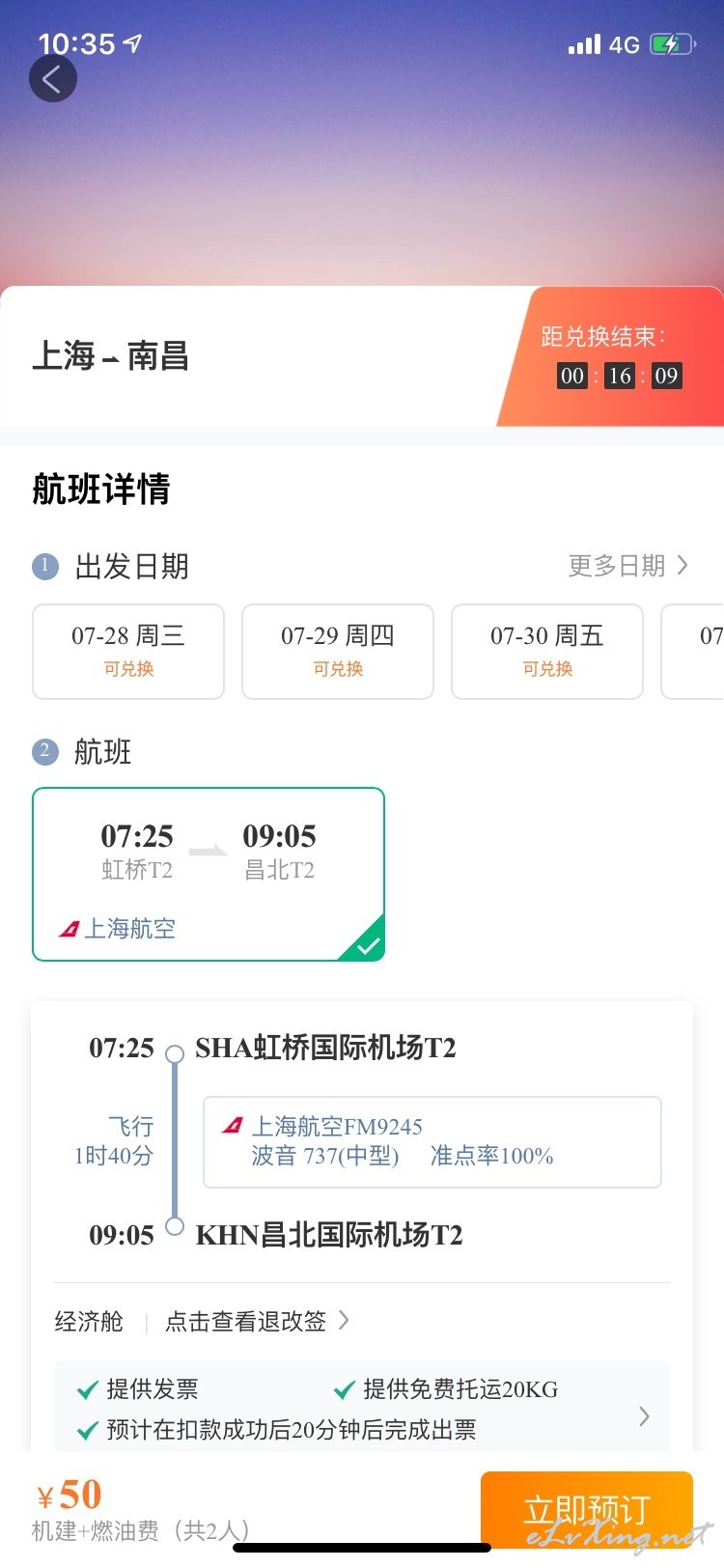Expand the 提供发票 services info row
This screenshot has width=724, height=1568.
click(362, 1409)
